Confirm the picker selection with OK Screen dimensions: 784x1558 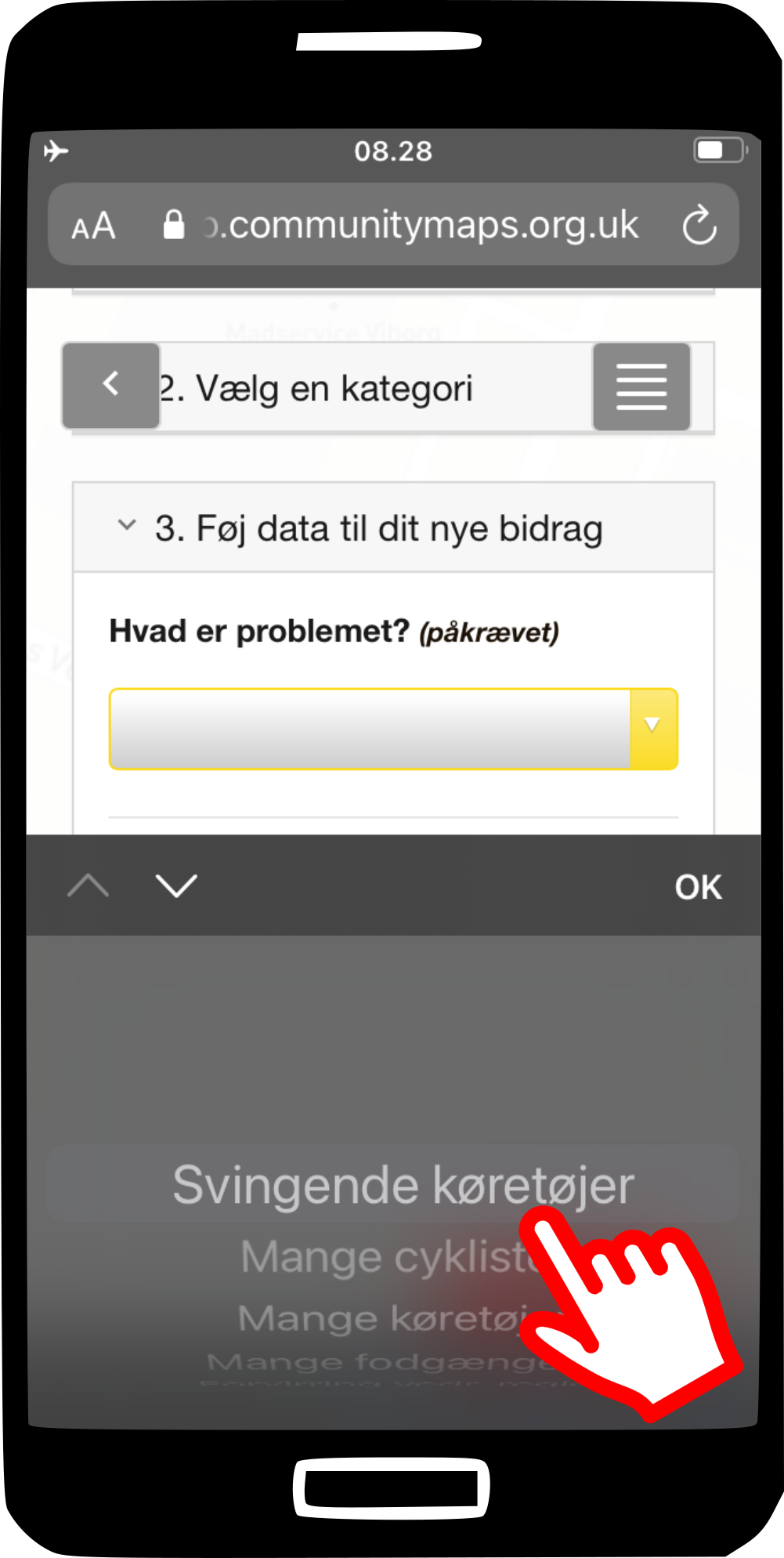698,887
